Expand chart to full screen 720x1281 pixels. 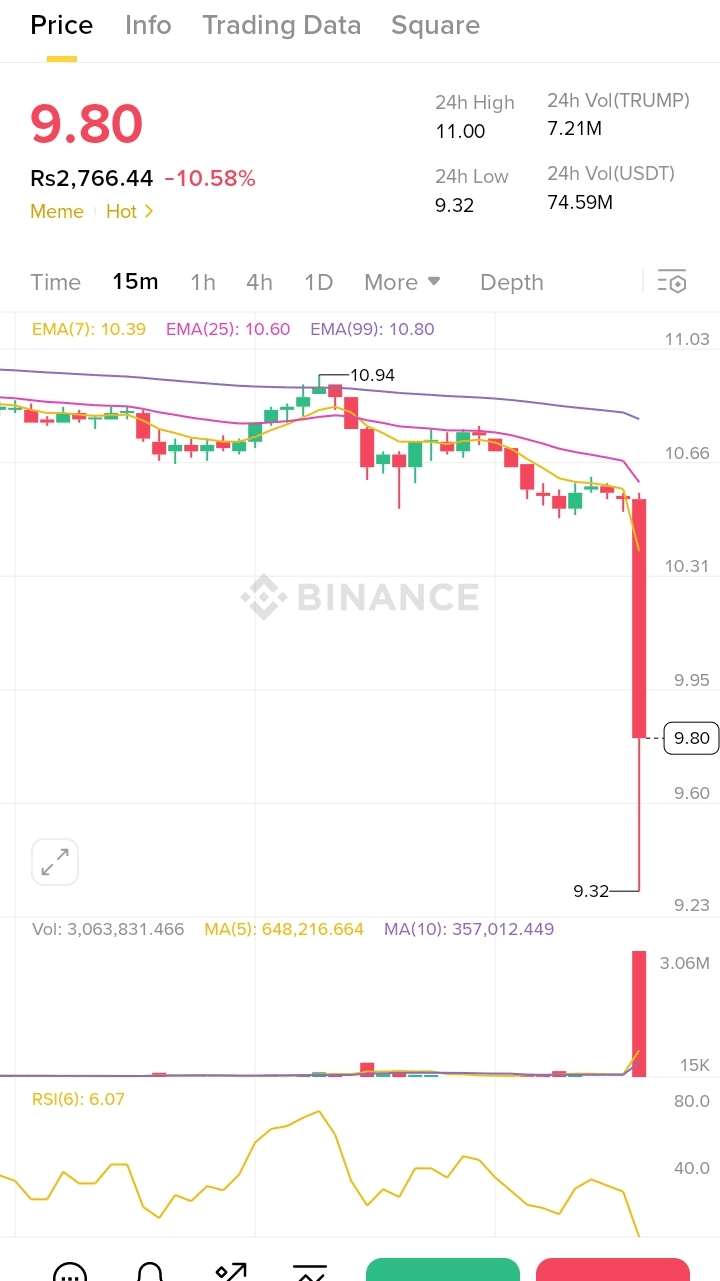[x=55, y=862]
